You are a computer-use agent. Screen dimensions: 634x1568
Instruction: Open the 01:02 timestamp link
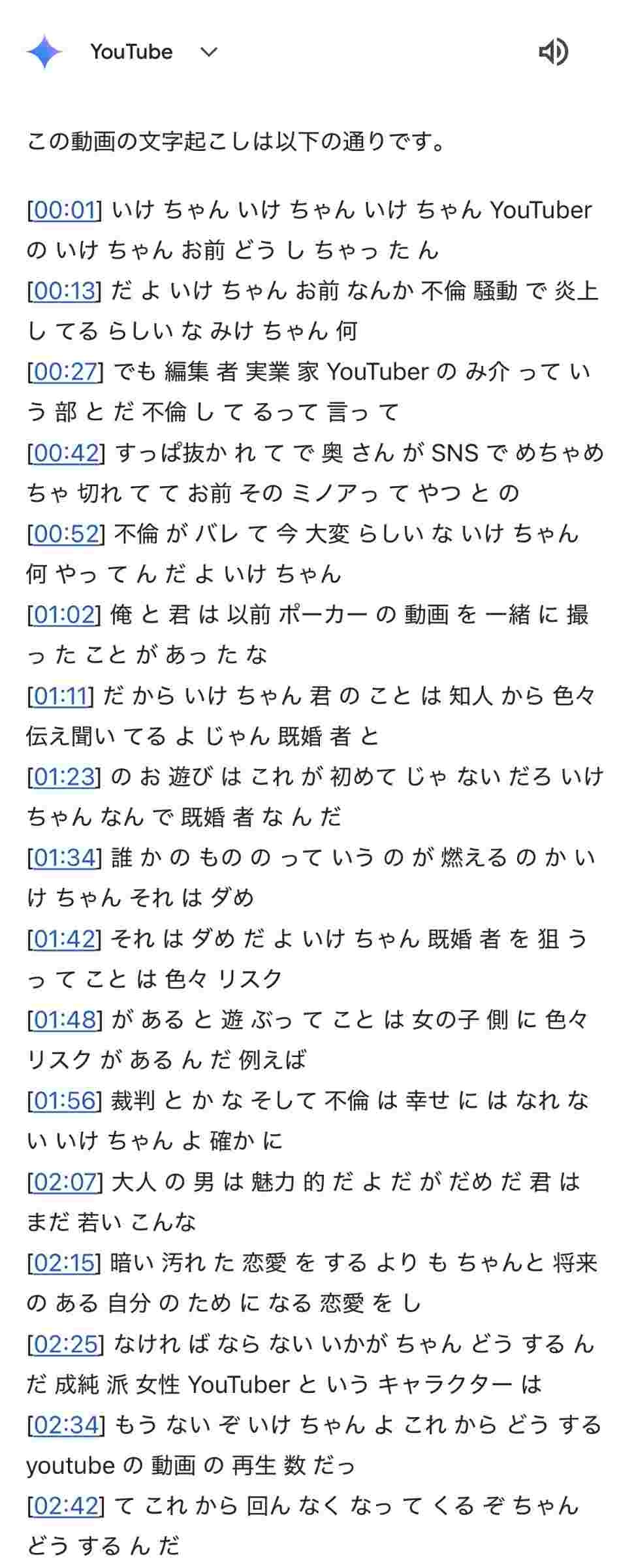point(64,615)
